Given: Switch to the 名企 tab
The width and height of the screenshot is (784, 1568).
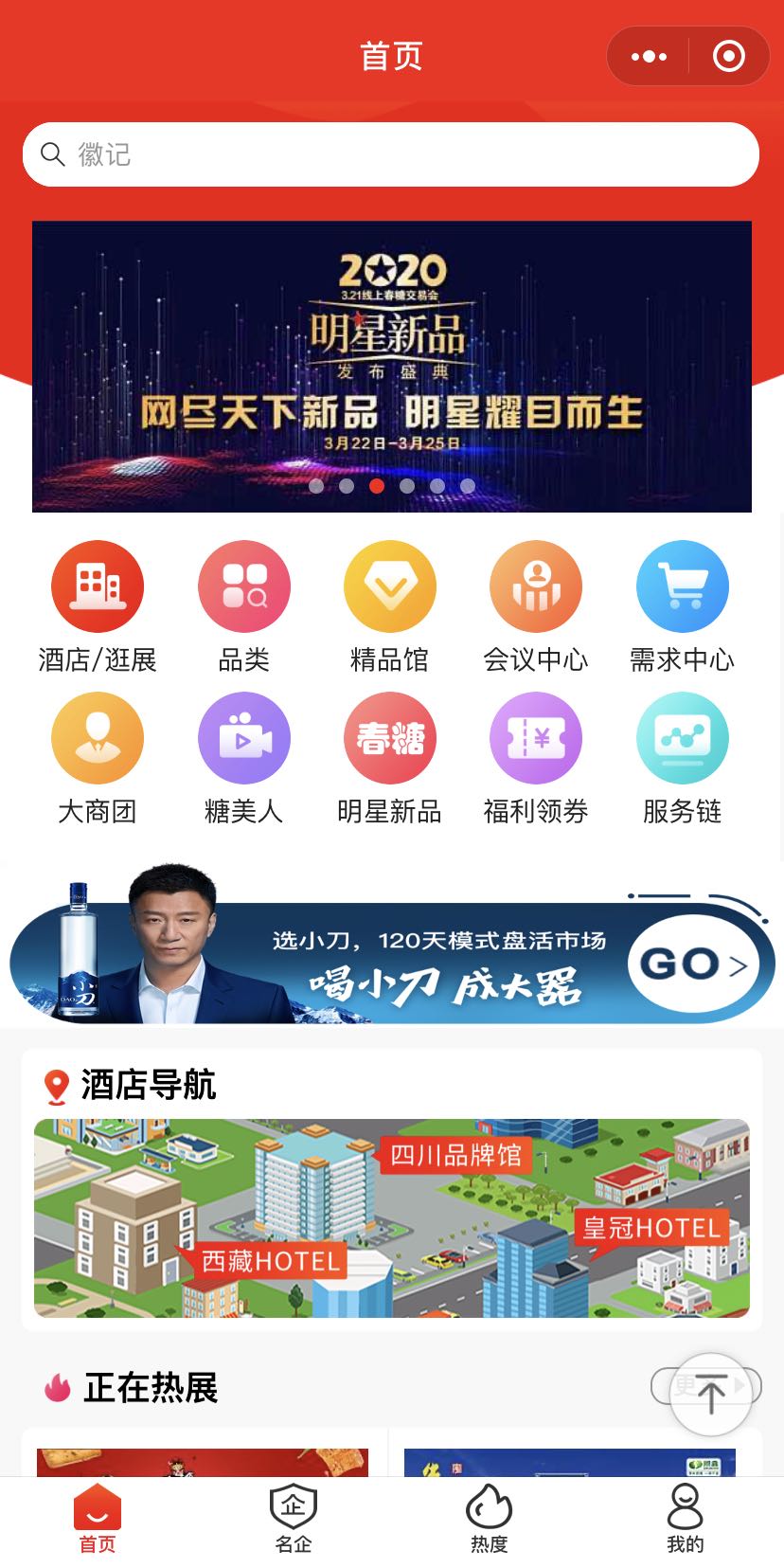Looking at the screenshot, I should pyautogui.click(x=294, y=1519).
